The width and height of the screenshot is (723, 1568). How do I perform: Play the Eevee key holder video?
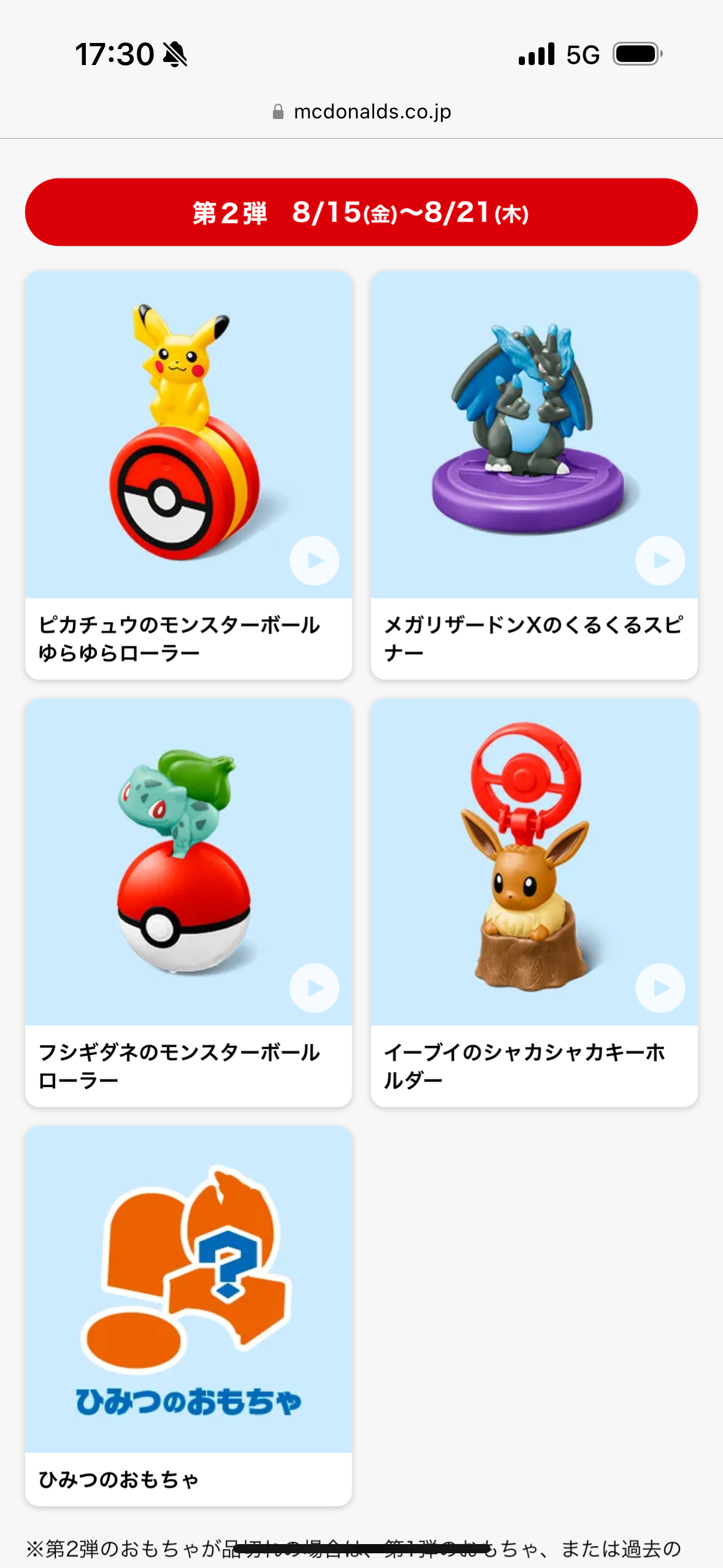pyautogui.click(x=660, y=988)
